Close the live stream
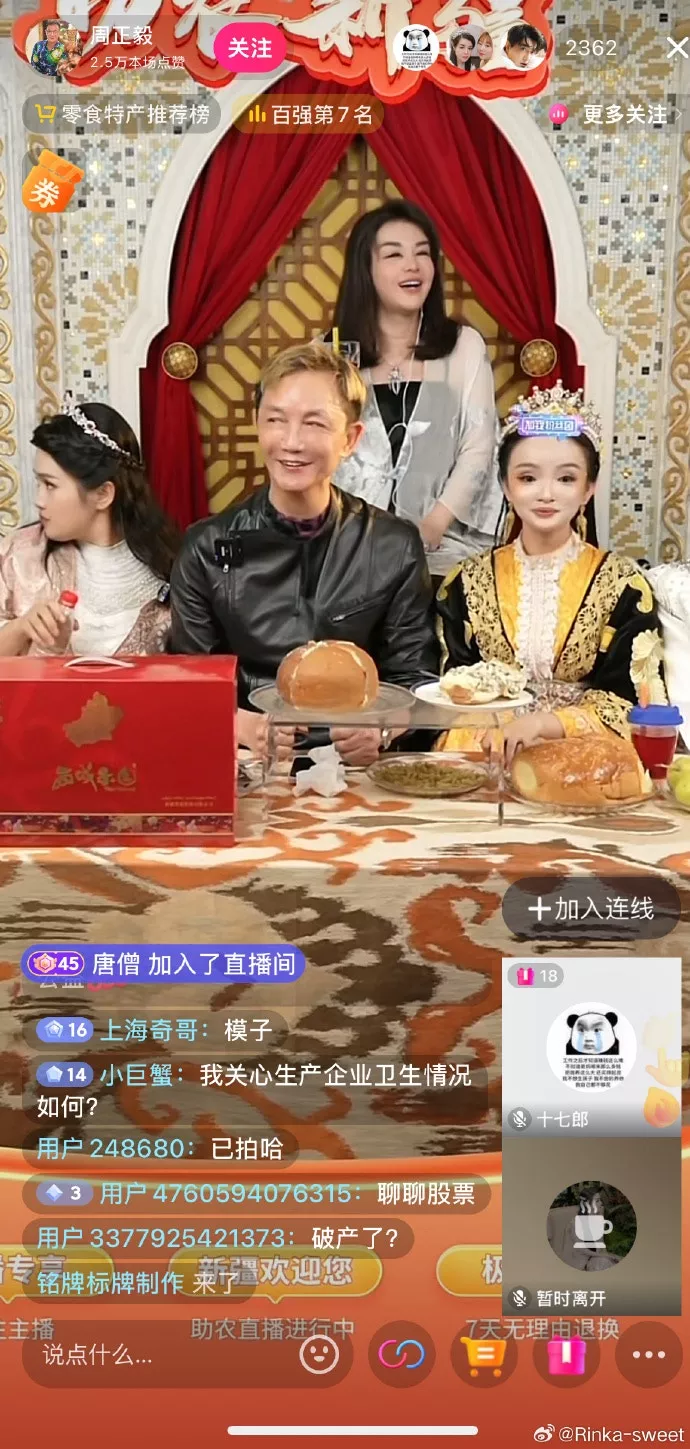This screenshot has width=690, height=1449. click(x=676, y=47)
